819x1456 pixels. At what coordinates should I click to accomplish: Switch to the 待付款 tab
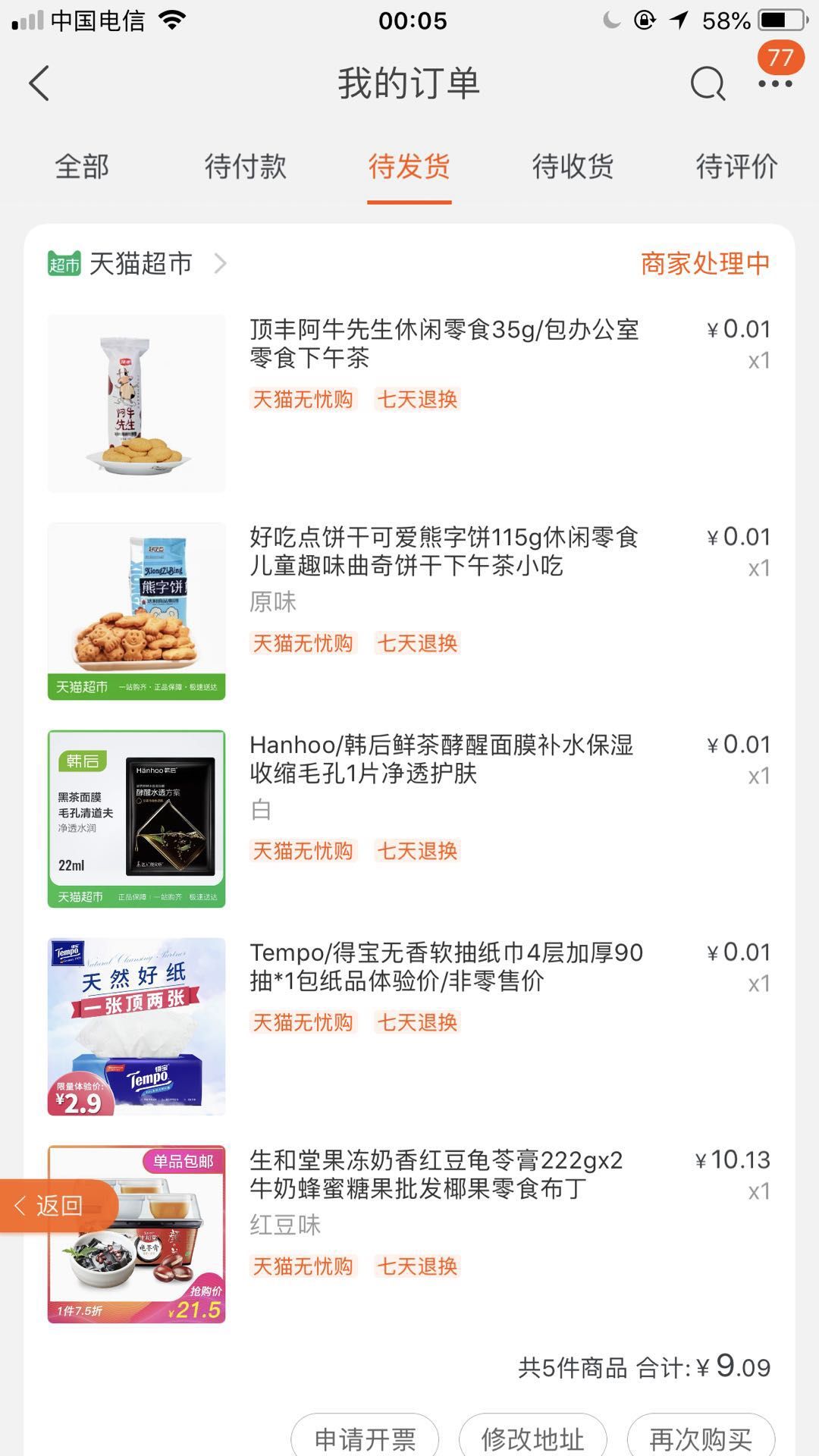click(x=246, y=166)
